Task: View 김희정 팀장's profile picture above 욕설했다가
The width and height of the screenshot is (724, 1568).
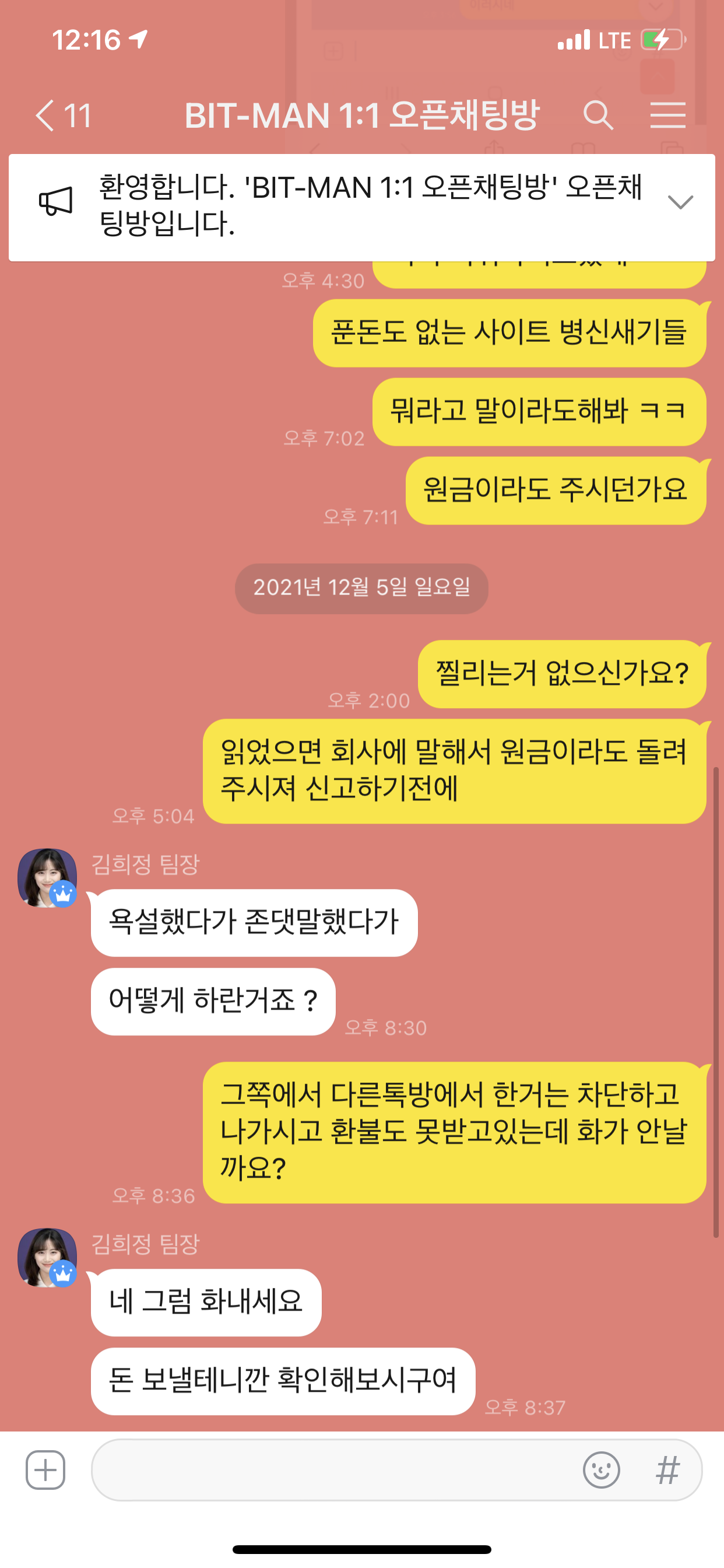Action: point(47,878)
